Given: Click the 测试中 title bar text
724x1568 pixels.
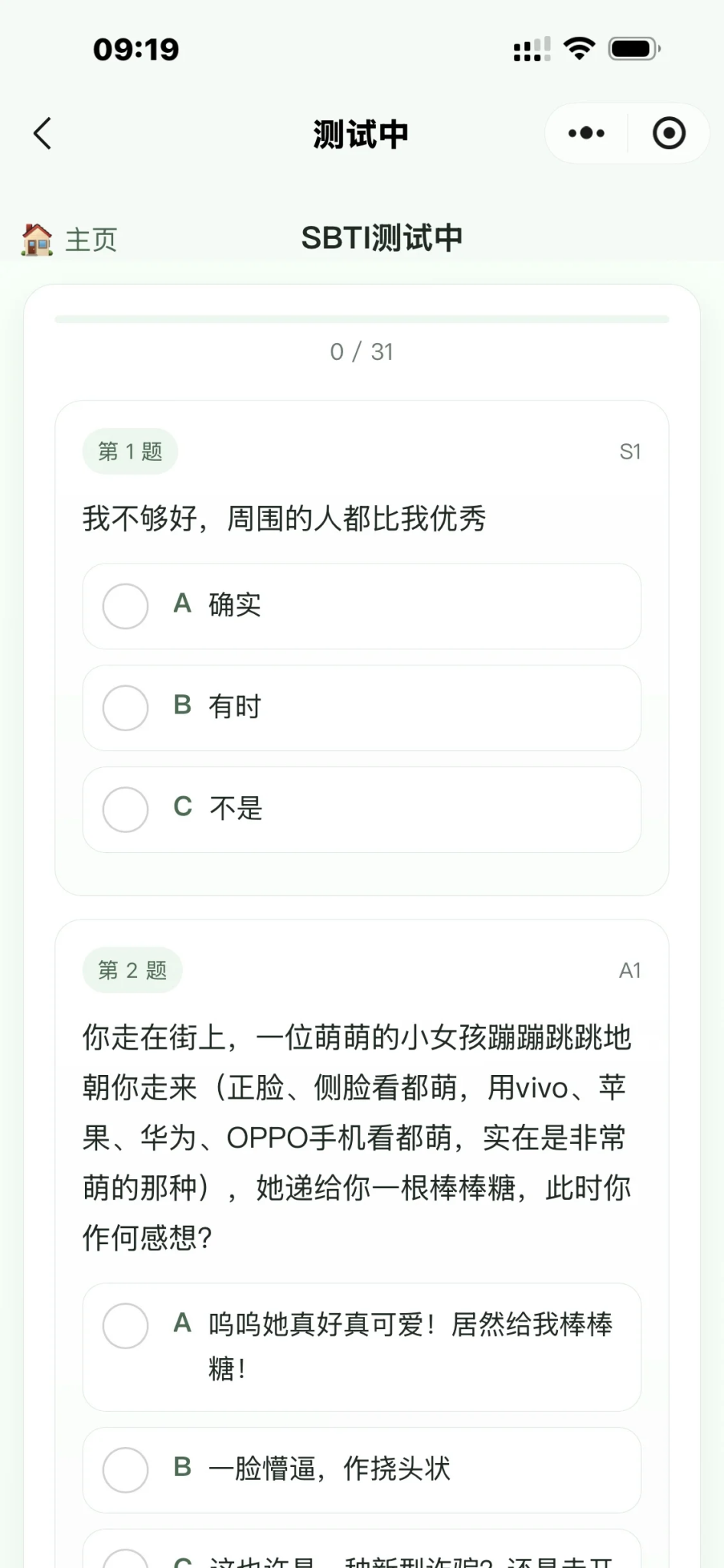Looking at the screenshot, I should [x=360, y=132].
